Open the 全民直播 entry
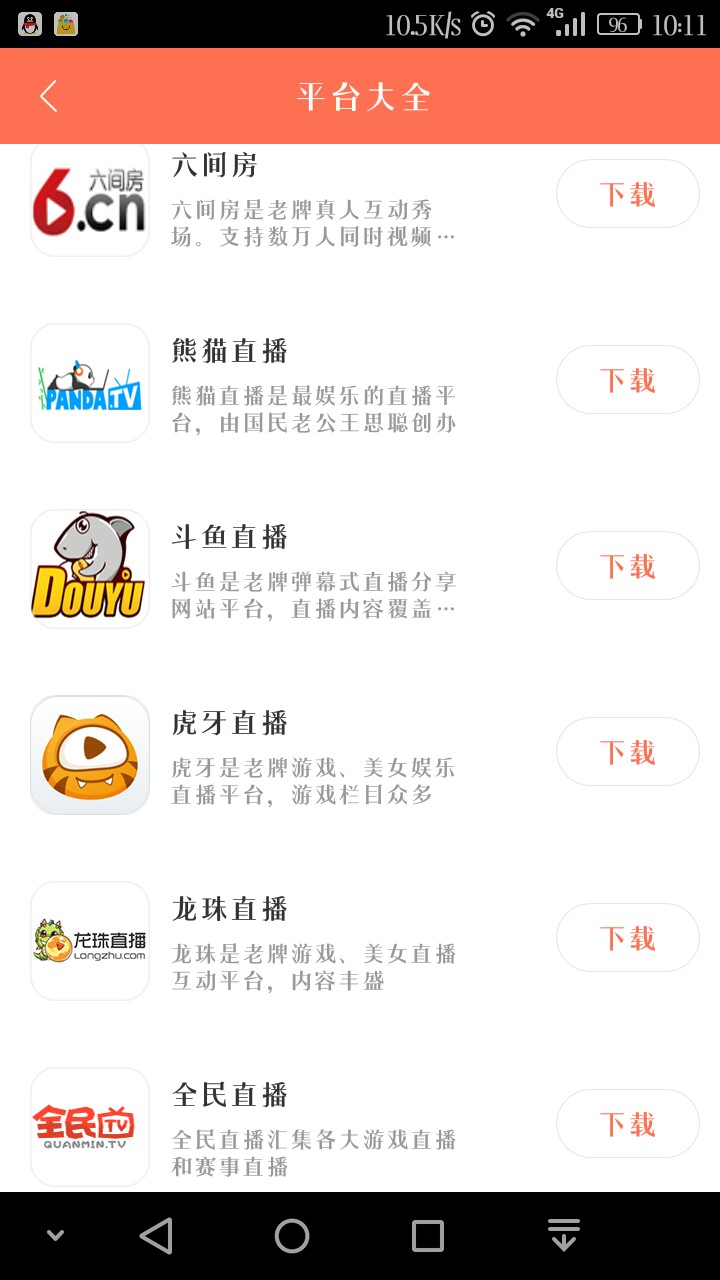Image resolution: width=720 pixels, height=1280 pixels. tap(300, 1126)
